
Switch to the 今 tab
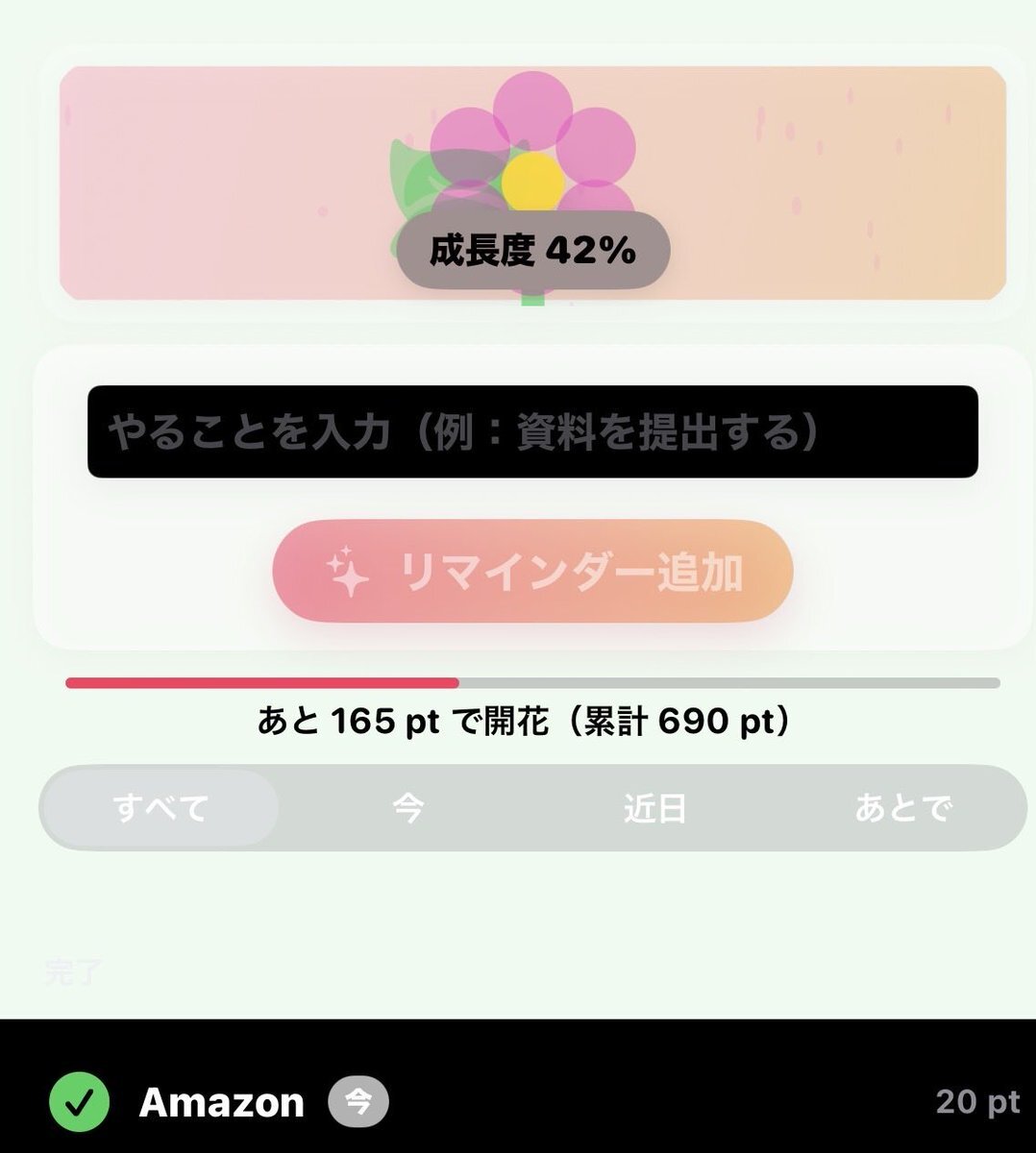click(408, 808)
